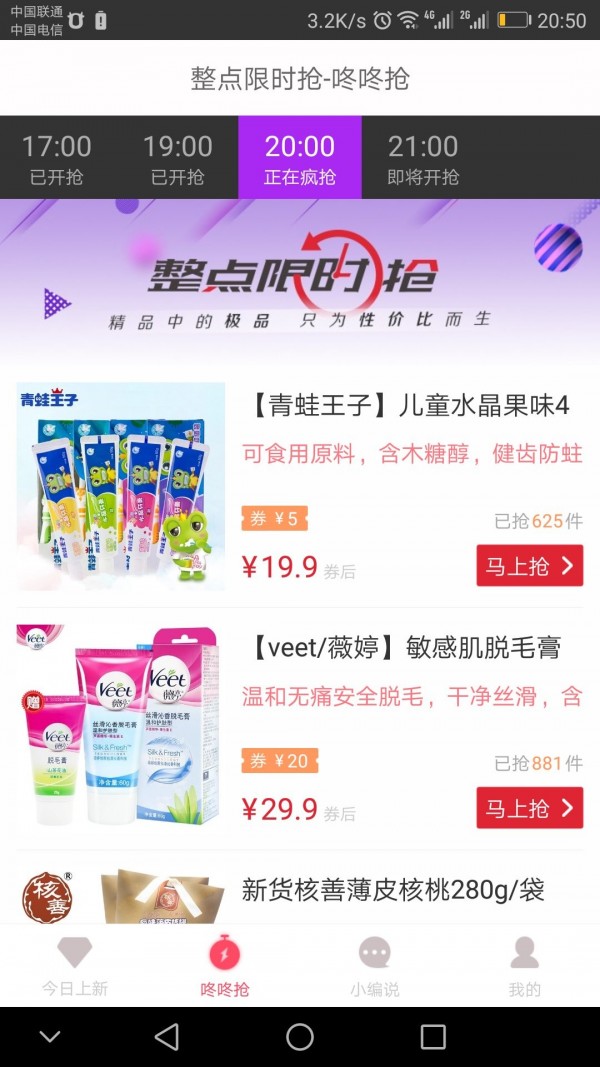Tap 马上抢 for veet 脱毛膏
The image size is (600, 1067).
click(529, 808)
